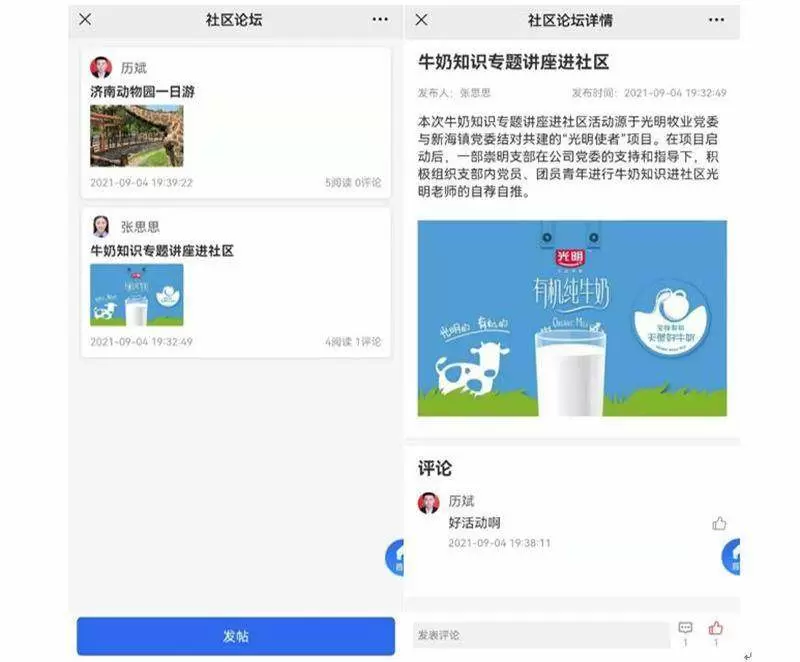Close the 社区论坛详情 page
Screen dimensions: 800x662
[421, 20]
